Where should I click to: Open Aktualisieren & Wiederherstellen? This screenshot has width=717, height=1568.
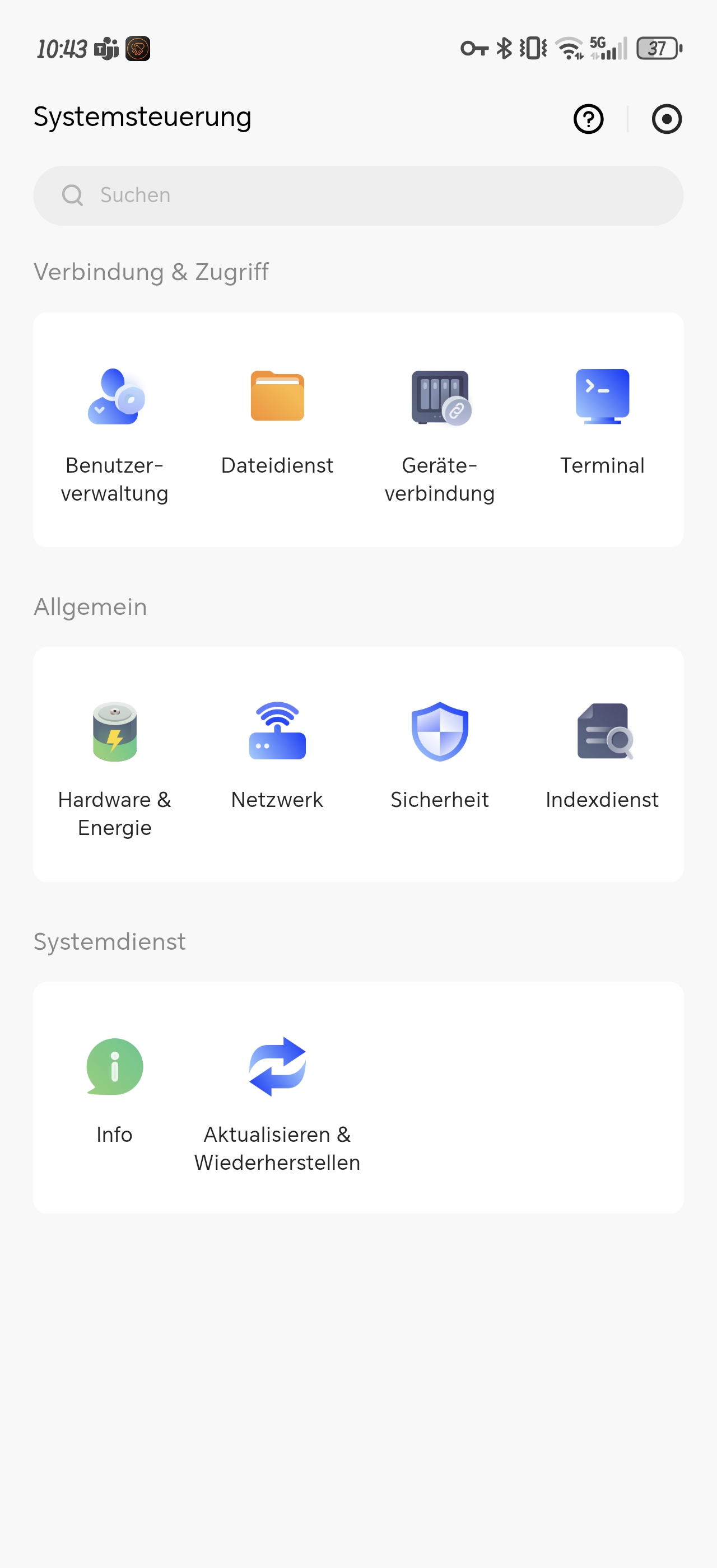point(277,1105)
